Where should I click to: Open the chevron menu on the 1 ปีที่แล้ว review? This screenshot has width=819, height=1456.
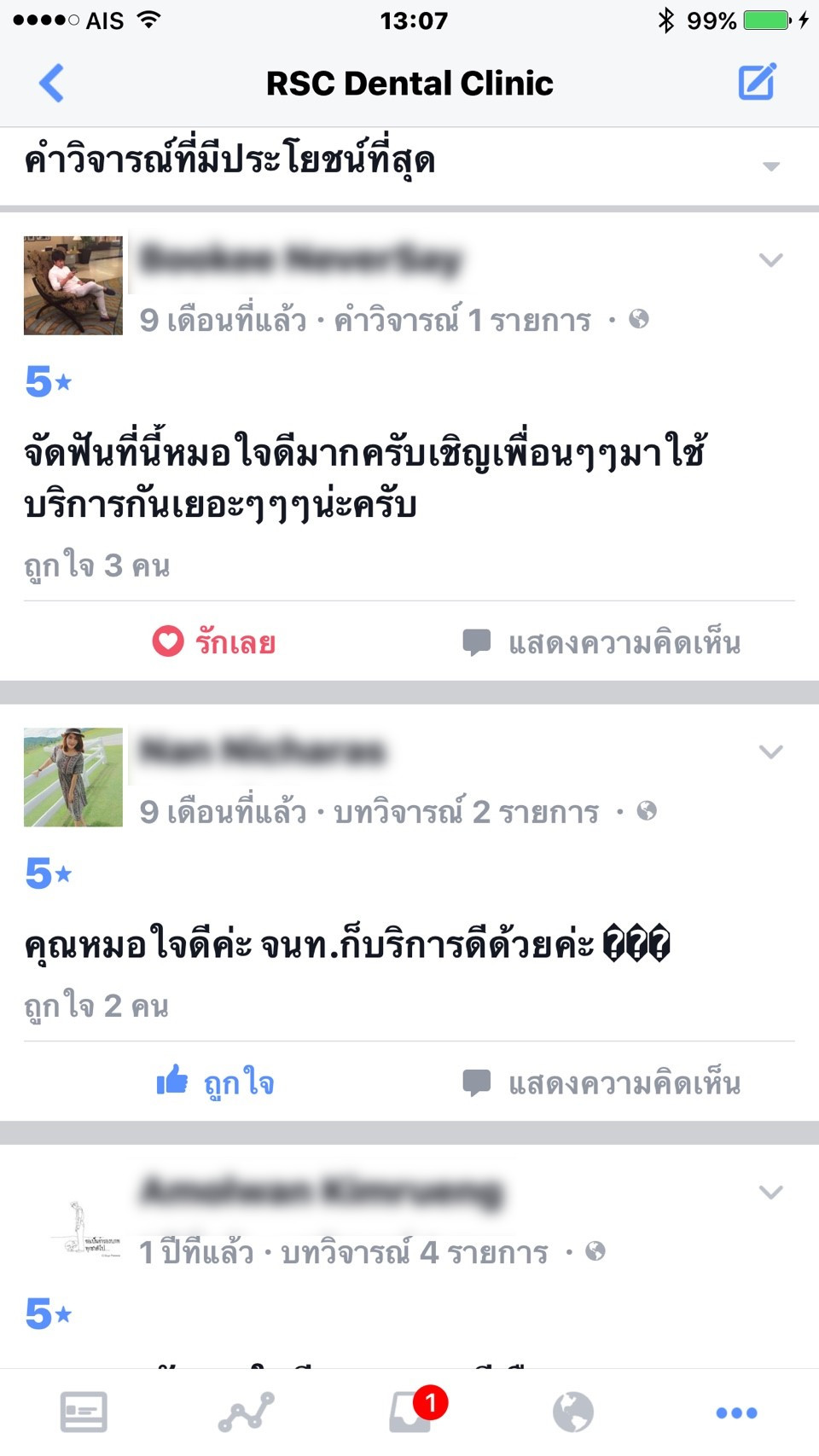[770, 1192]
